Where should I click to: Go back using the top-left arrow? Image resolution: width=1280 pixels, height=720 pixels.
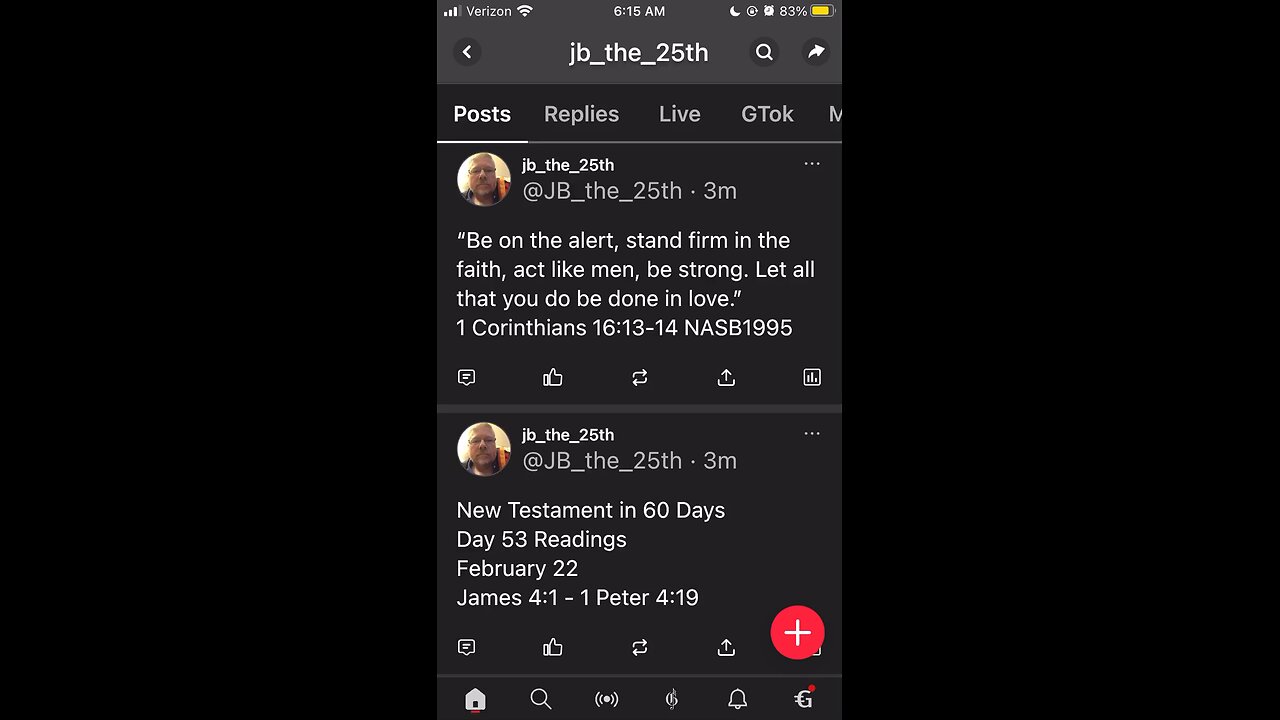467,52
